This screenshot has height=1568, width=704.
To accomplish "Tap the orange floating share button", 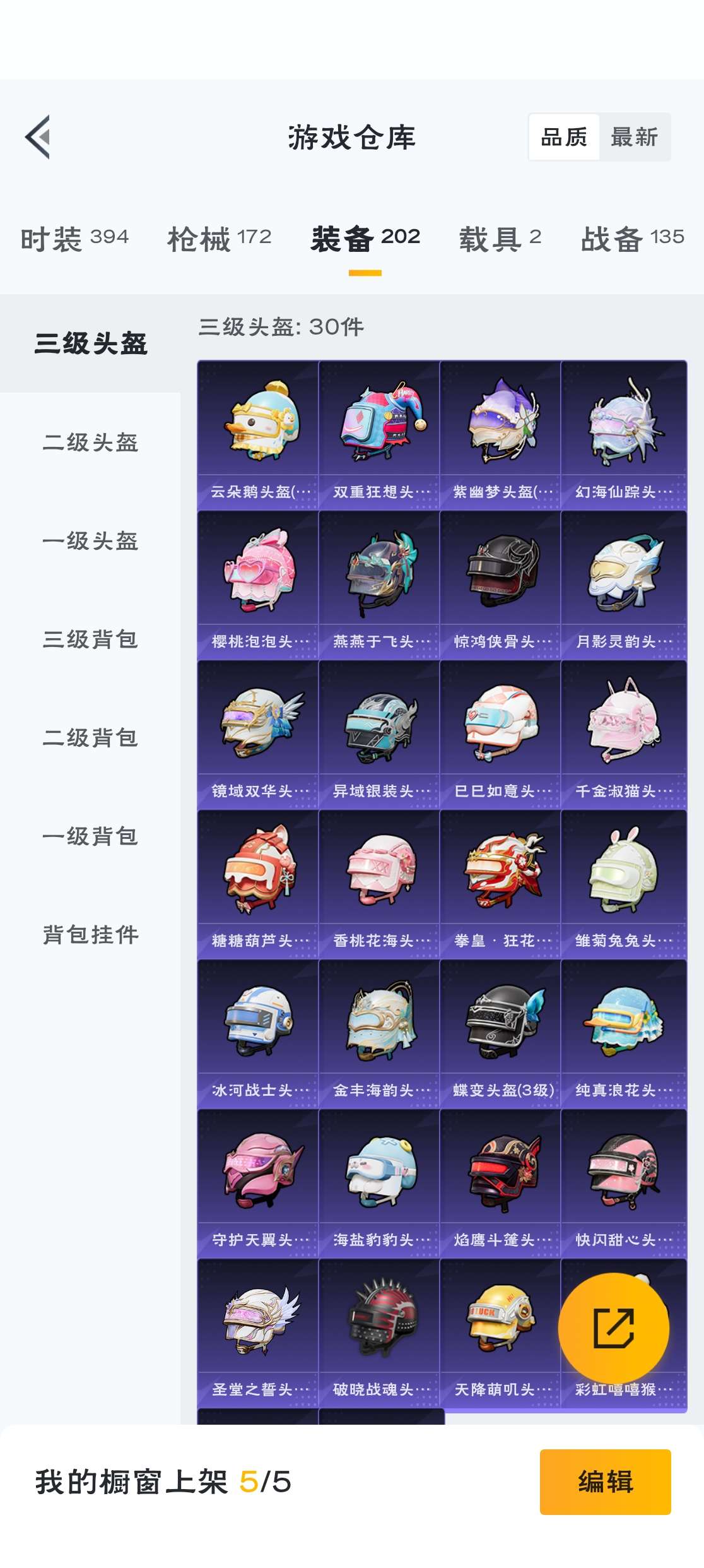I will tap(613, 1328).
